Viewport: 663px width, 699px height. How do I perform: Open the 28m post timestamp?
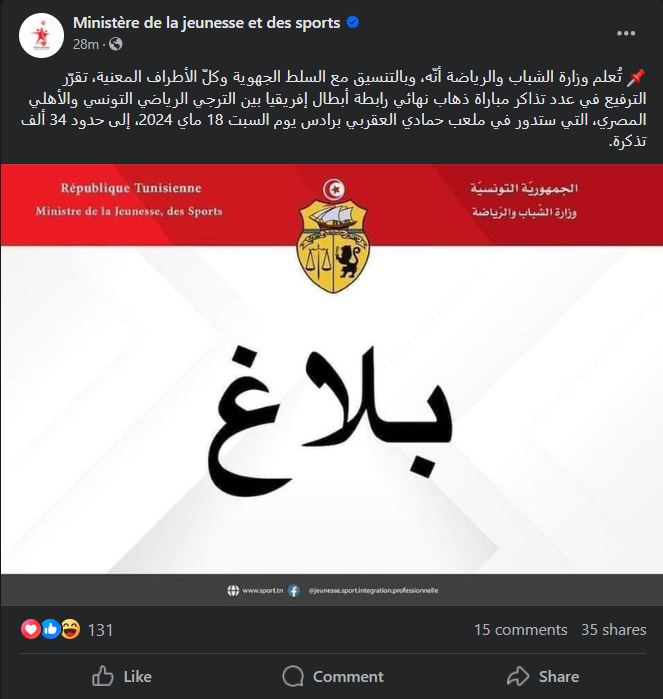(86, 44)
